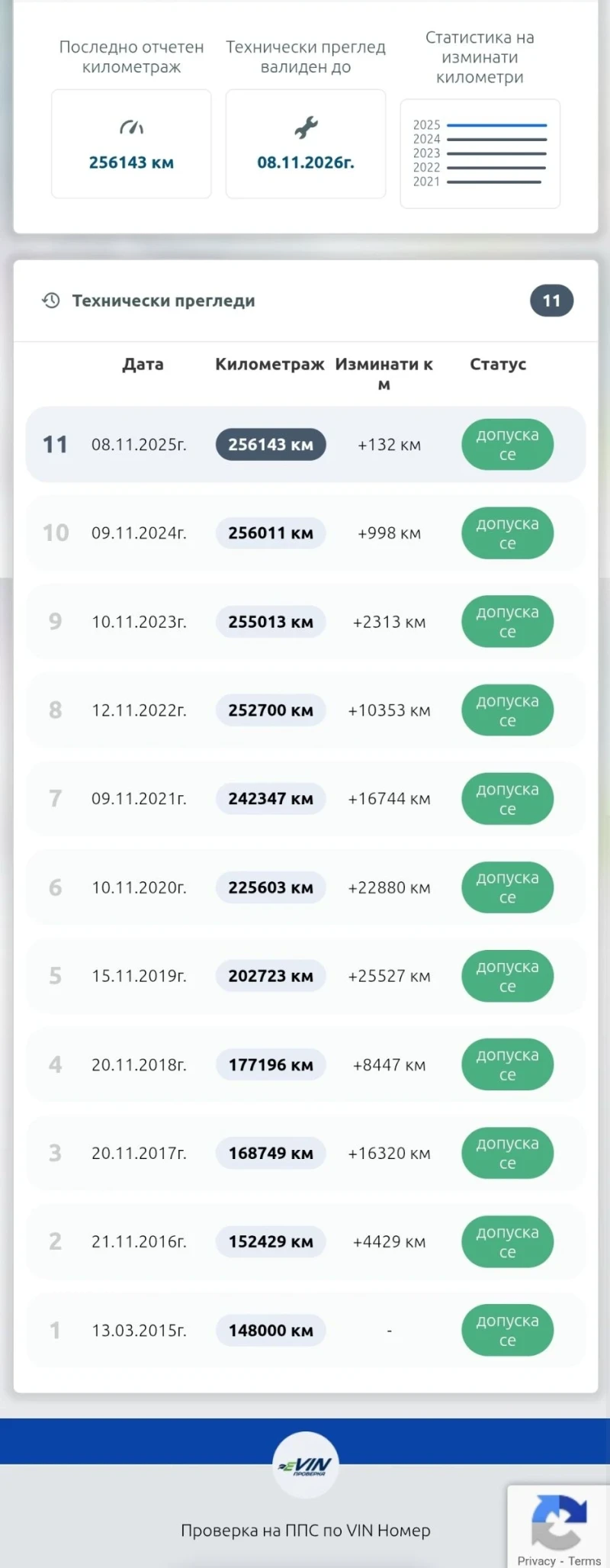This screenshot has height=1568, width=610.
Task: Open the reCAPTCHA Privacy link
Action: click(536, 1560)
